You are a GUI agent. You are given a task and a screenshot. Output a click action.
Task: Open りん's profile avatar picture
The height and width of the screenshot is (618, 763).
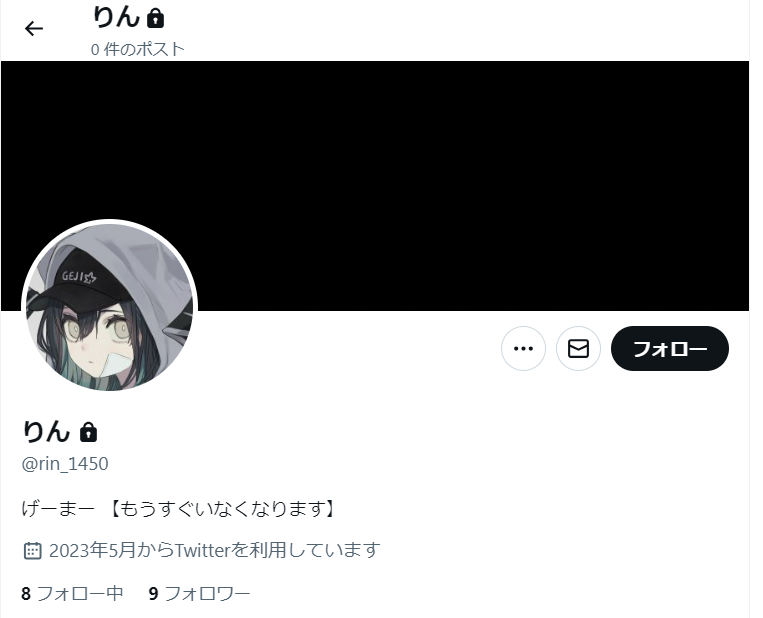click(109, 306)
